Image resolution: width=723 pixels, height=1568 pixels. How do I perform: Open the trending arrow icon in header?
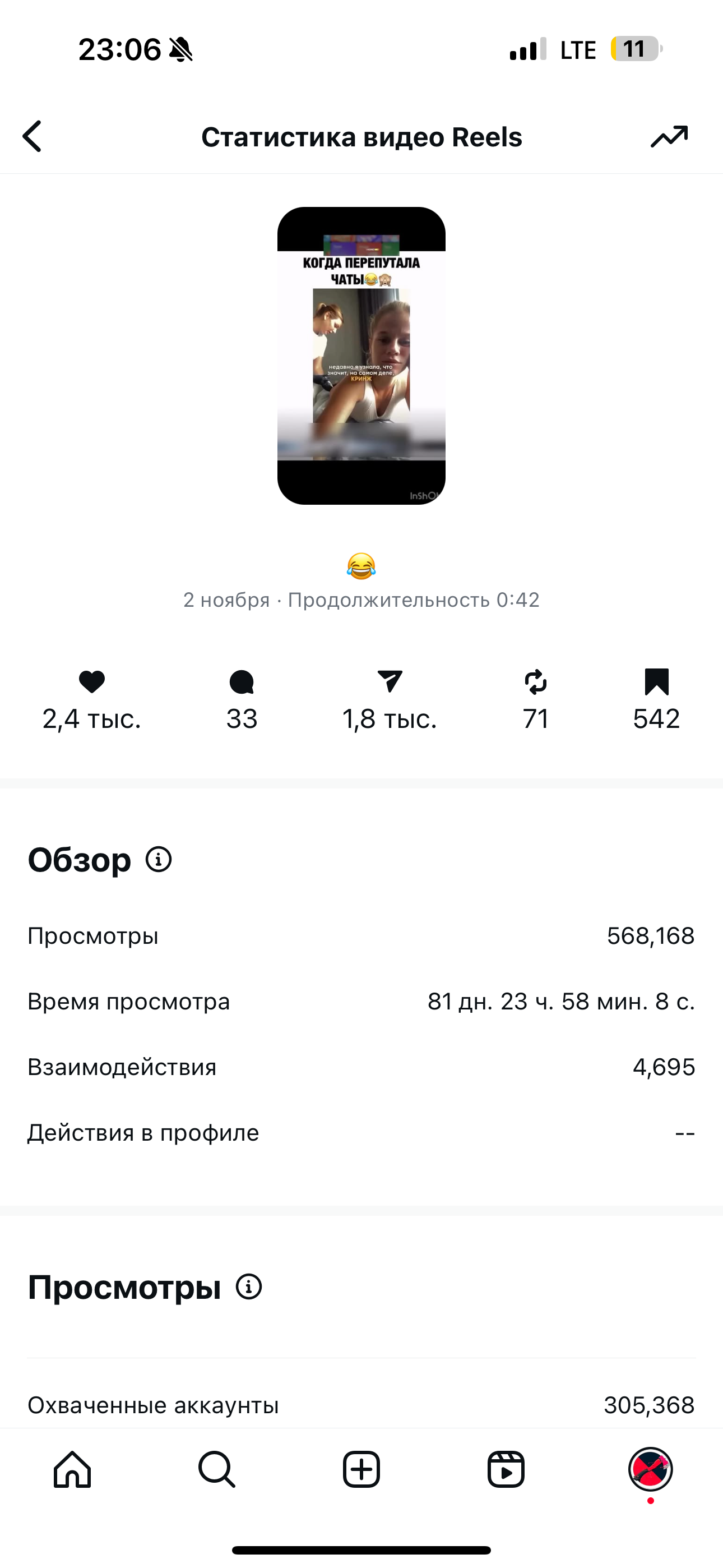coord(669,136)
